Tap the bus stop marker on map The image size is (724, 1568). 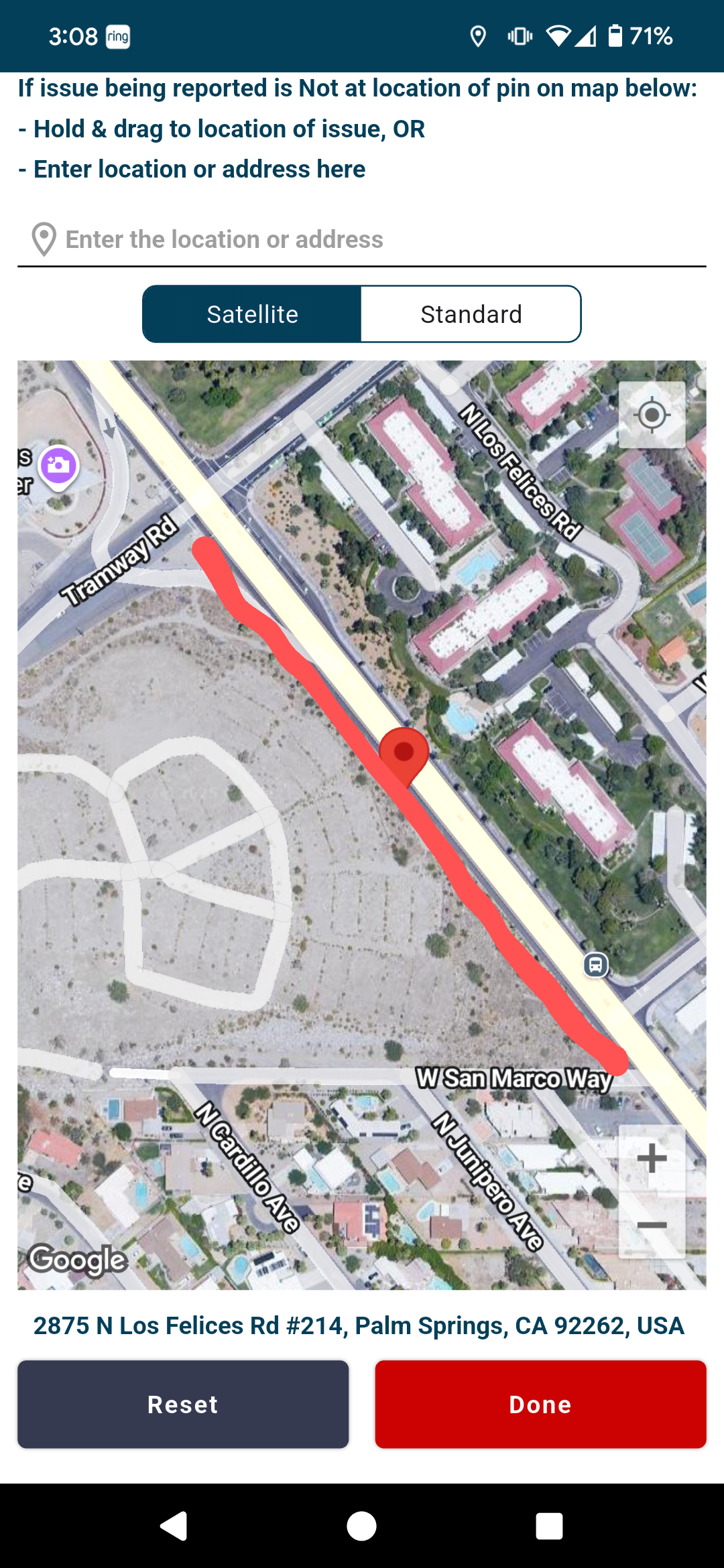(x=595, y=965)
